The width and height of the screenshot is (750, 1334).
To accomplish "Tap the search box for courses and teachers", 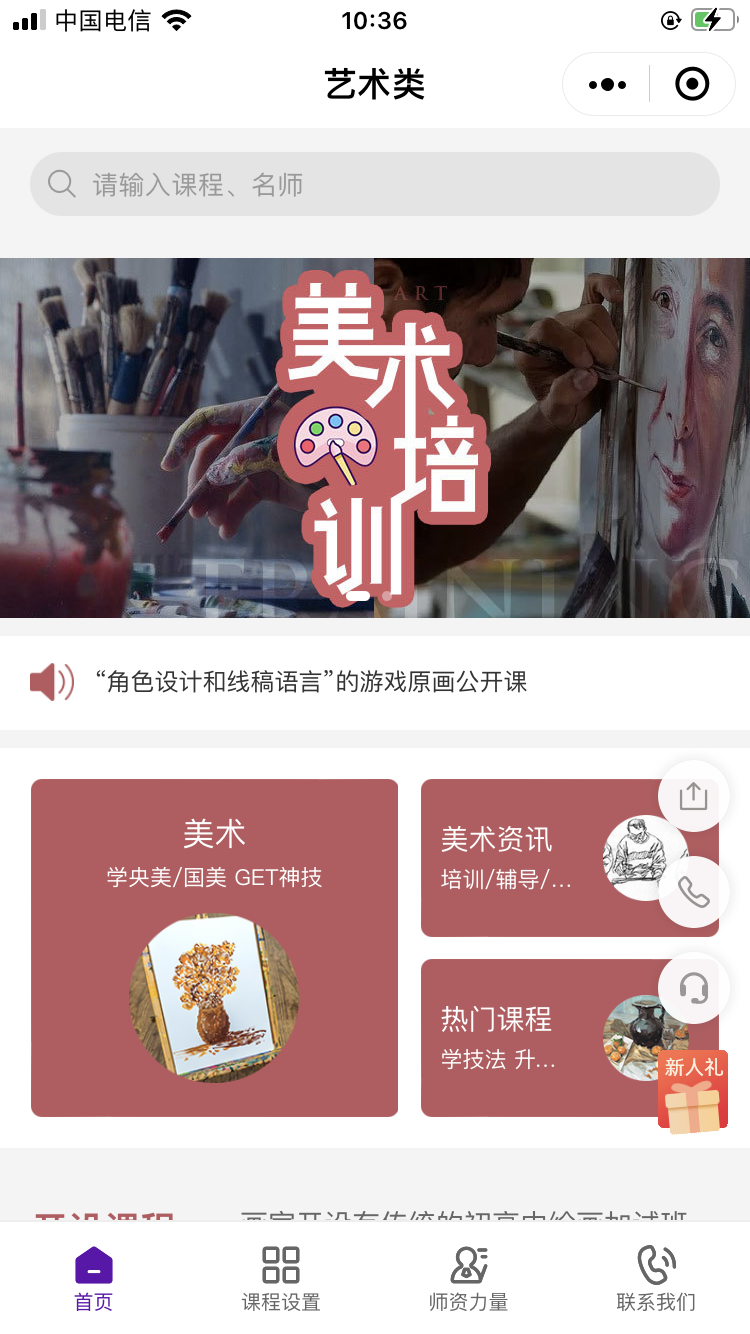I will [375, 184].
